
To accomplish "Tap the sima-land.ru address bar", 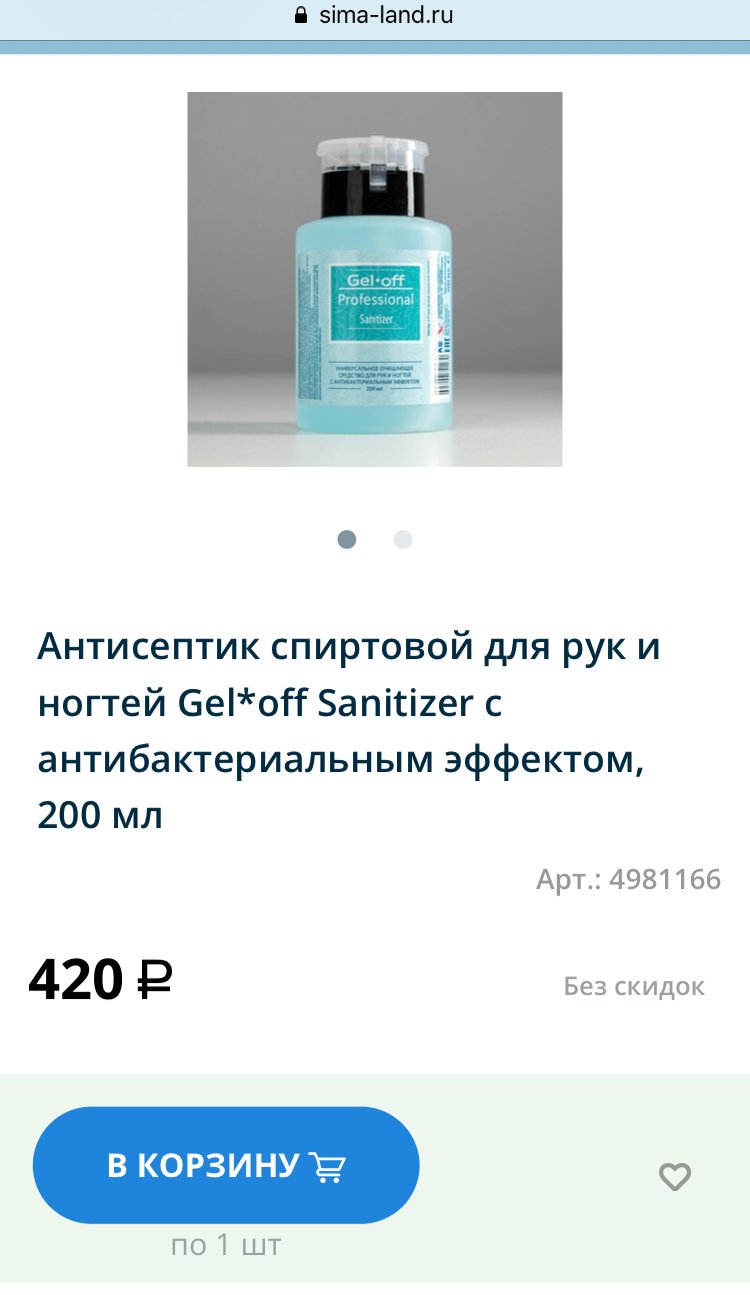I will pyautogui.click(x=375, y=16).
